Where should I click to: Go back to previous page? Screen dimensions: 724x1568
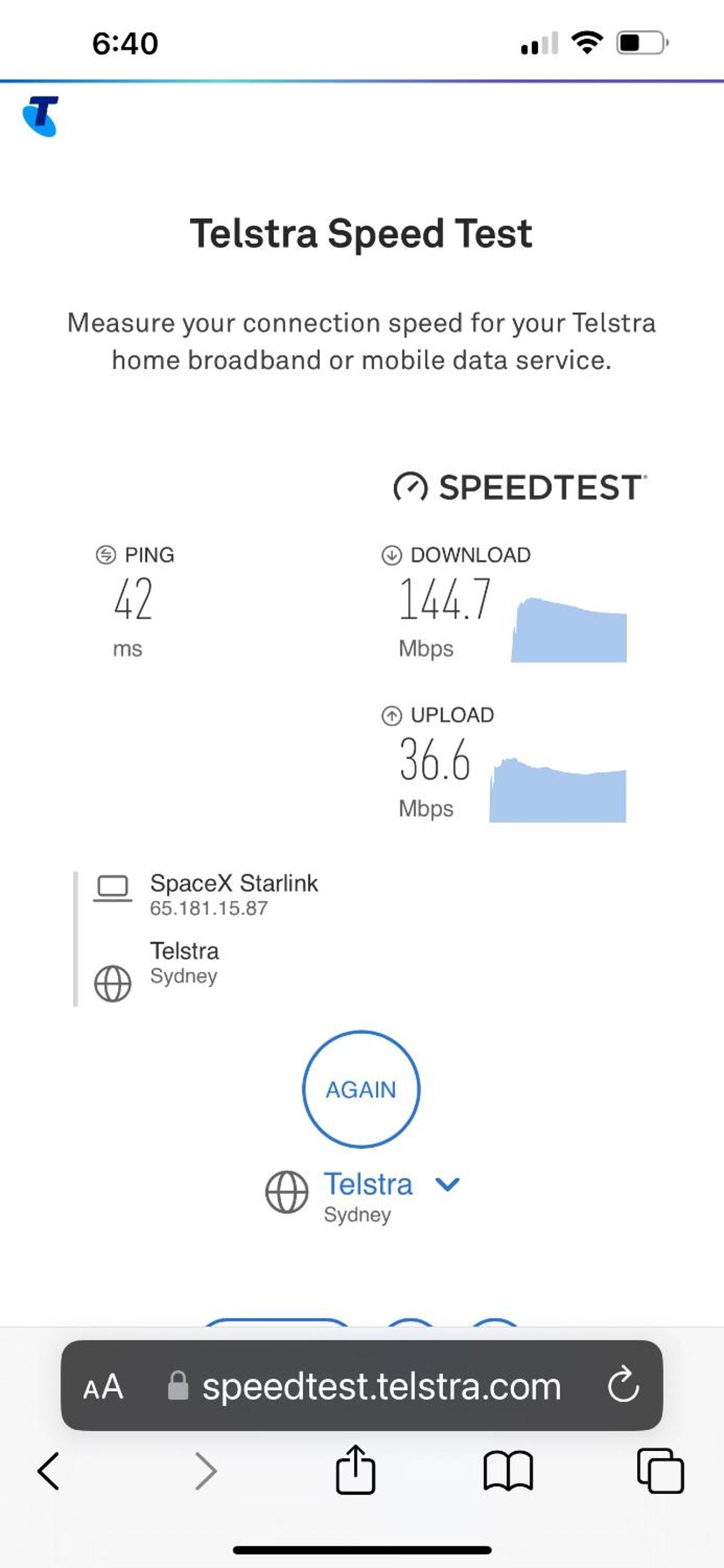click(49, 1471)
